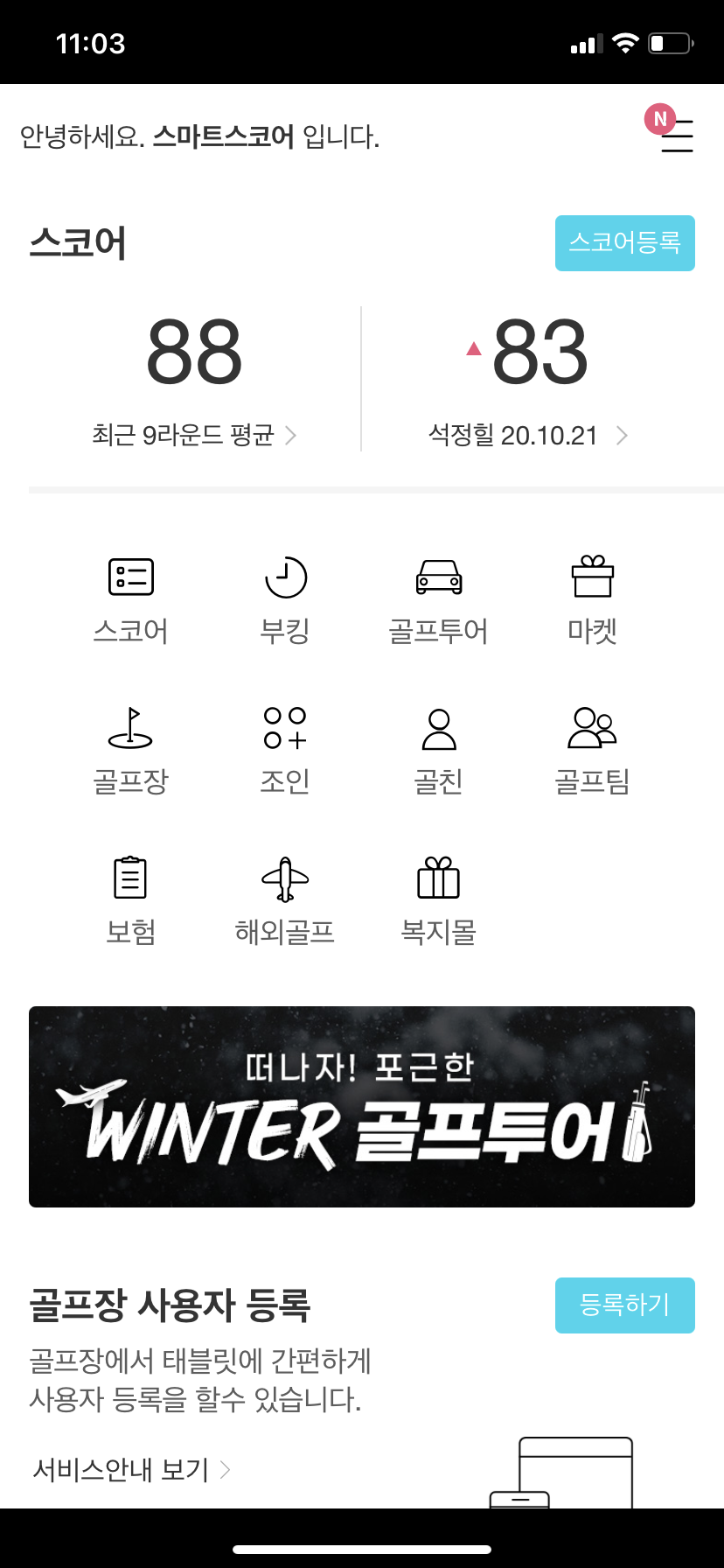This screenshot has width=724, height=1568.
Task: Open the 골프팀 section
Action: click(x=593, y=751)
